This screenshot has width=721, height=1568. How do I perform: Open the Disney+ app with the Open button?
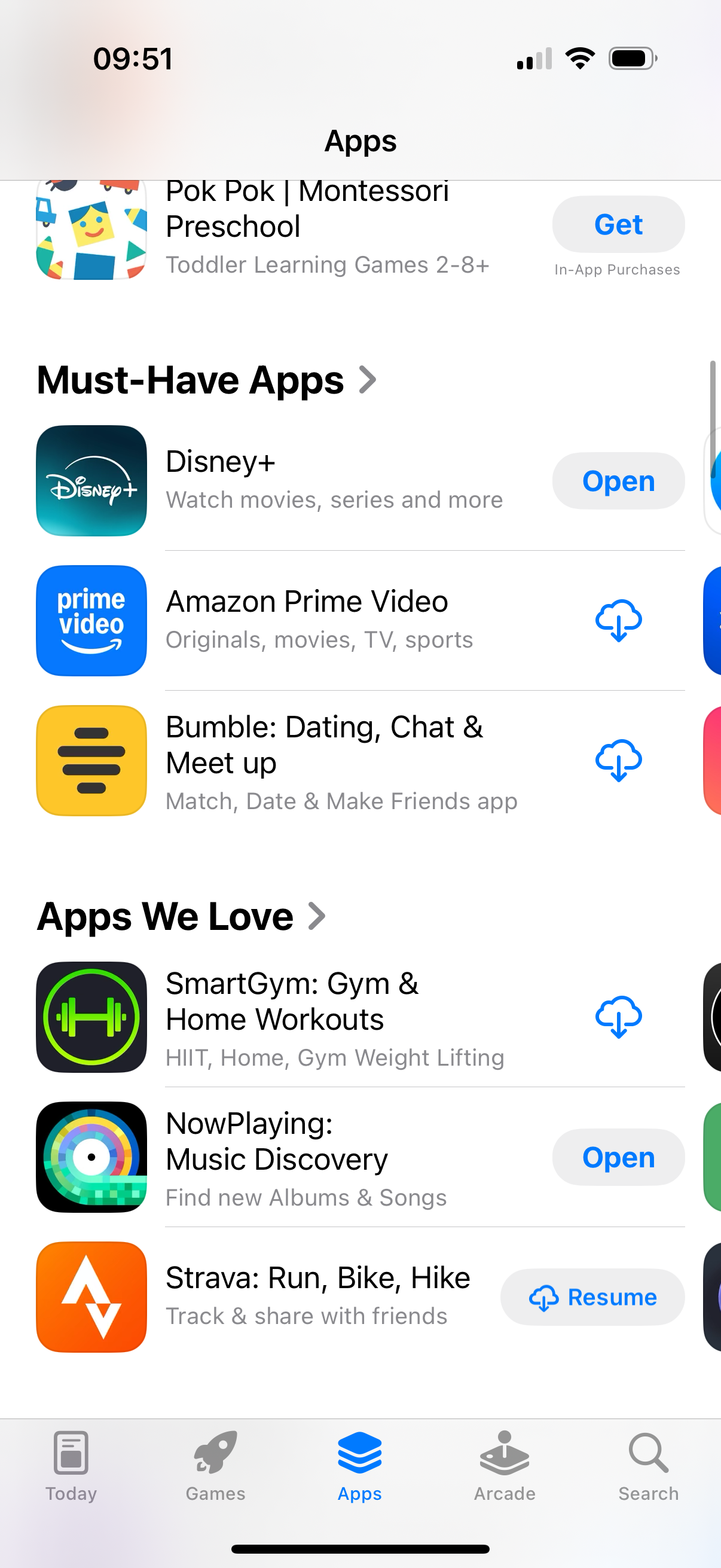click(618, 481)
